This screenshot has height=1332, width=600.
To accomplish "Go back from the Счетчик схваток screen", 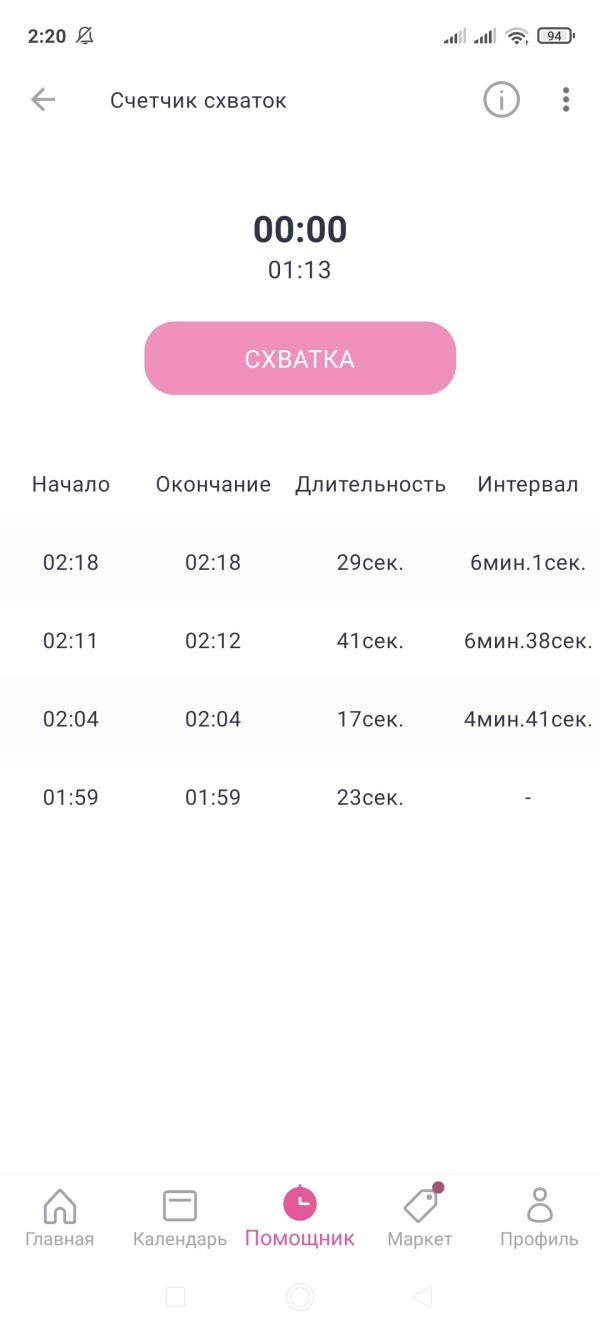I will 43,100.
